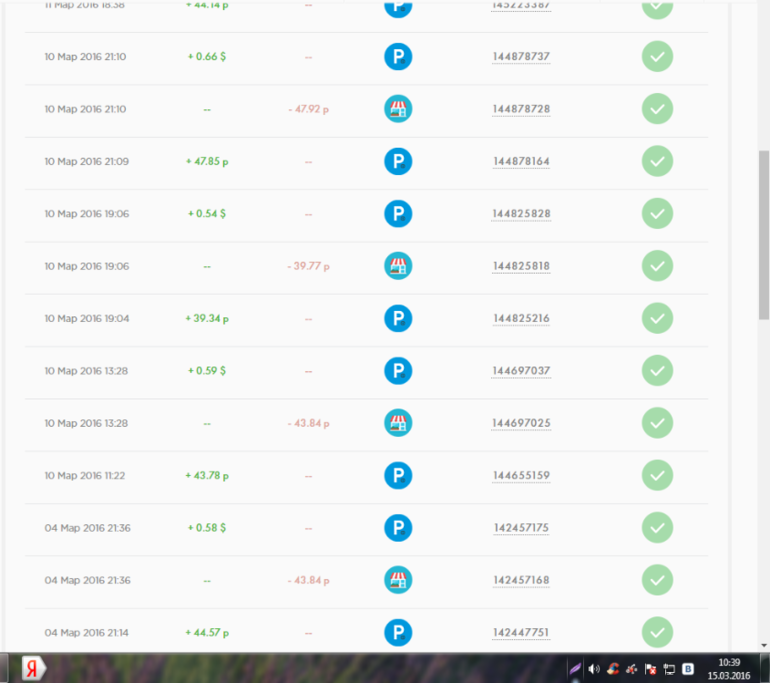Open the volume control in system tray
This screenshot has width=770, height=683.
pos(594,668)
